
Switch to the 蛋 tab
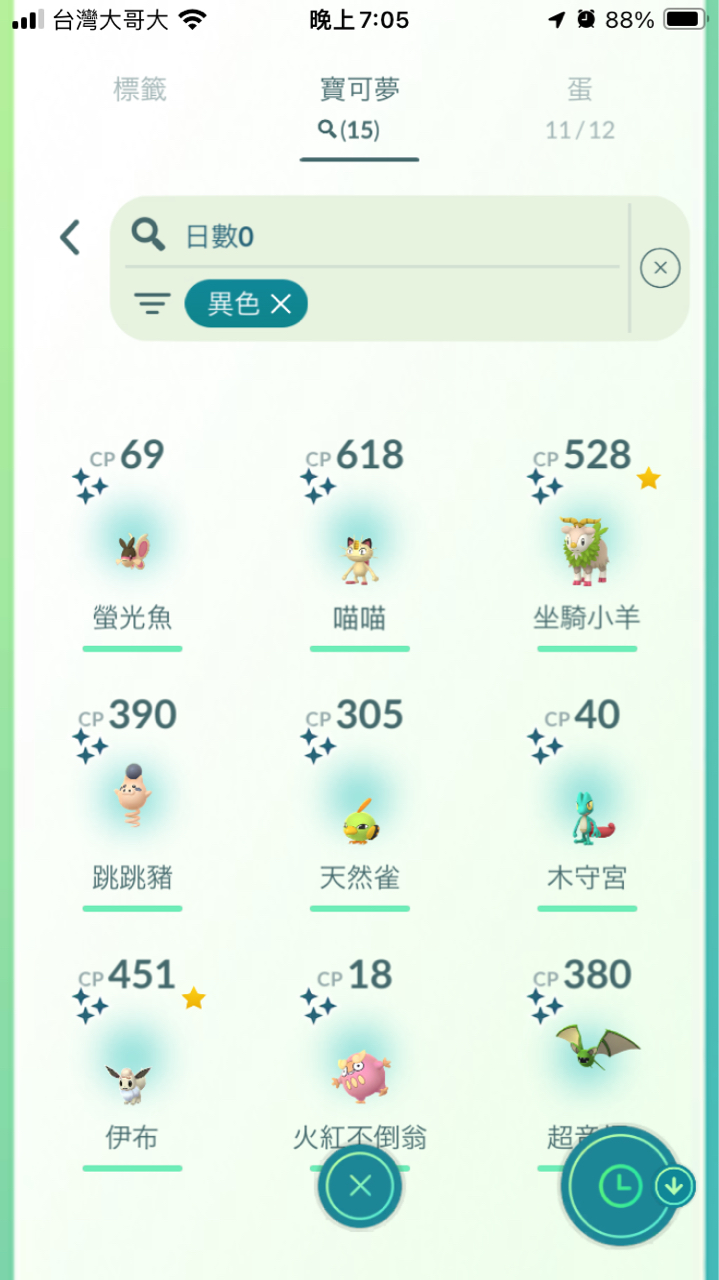coord(580,106)
